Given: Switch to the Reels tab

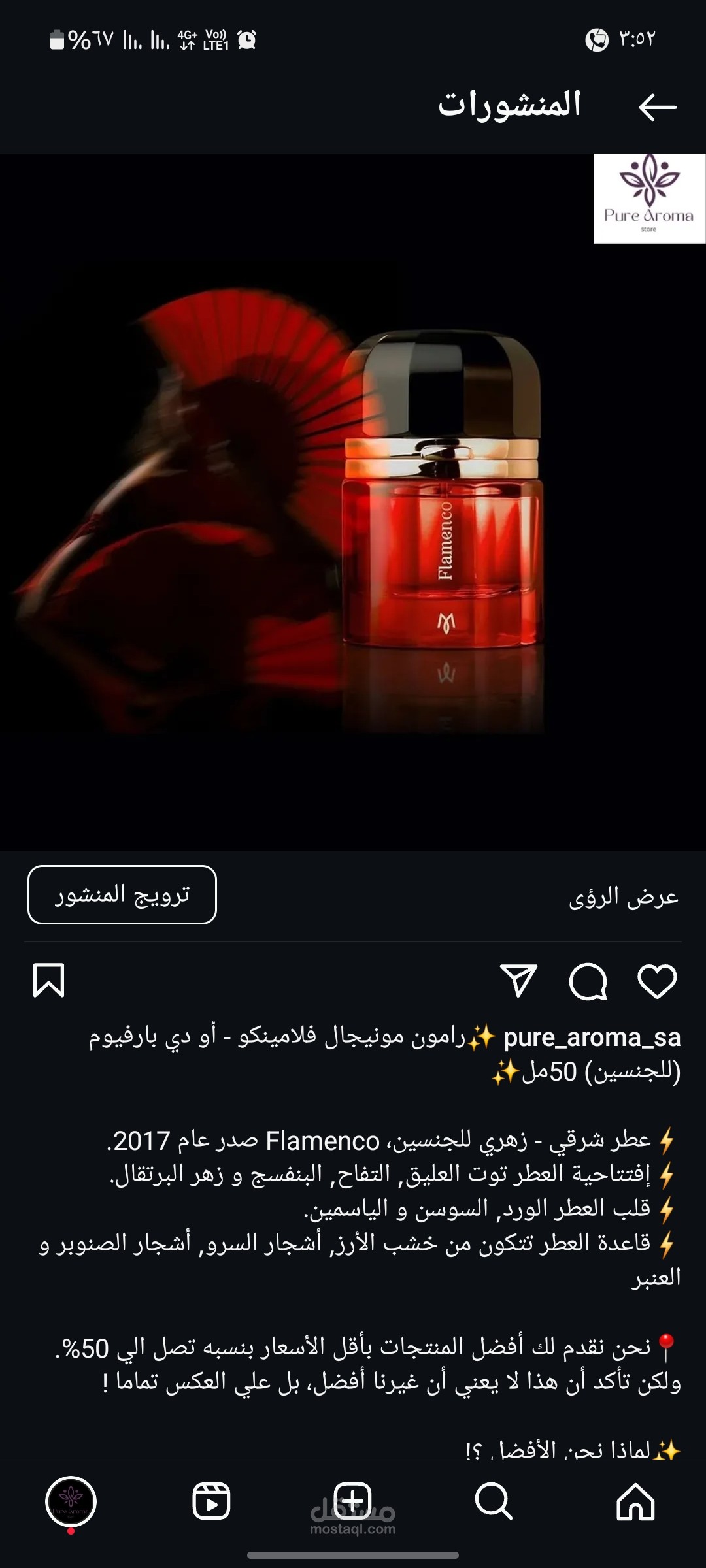Looking at the screenshot, I should [x=211, y=1501].
